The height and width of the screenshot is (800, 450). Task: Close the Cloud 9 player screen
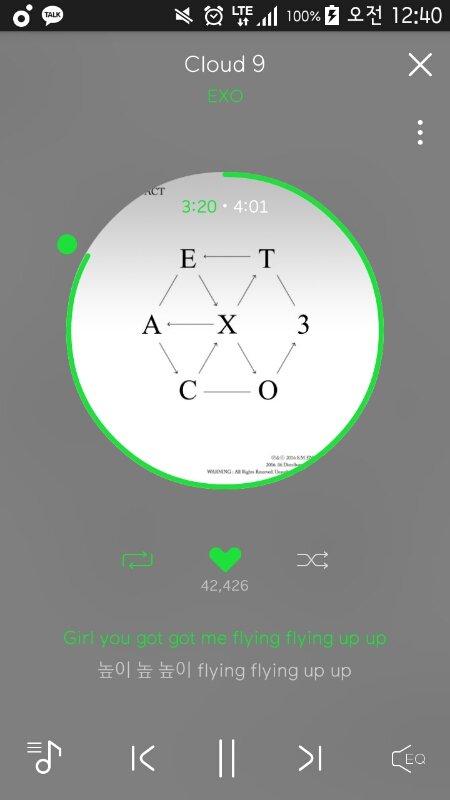(x=420, y=65)
